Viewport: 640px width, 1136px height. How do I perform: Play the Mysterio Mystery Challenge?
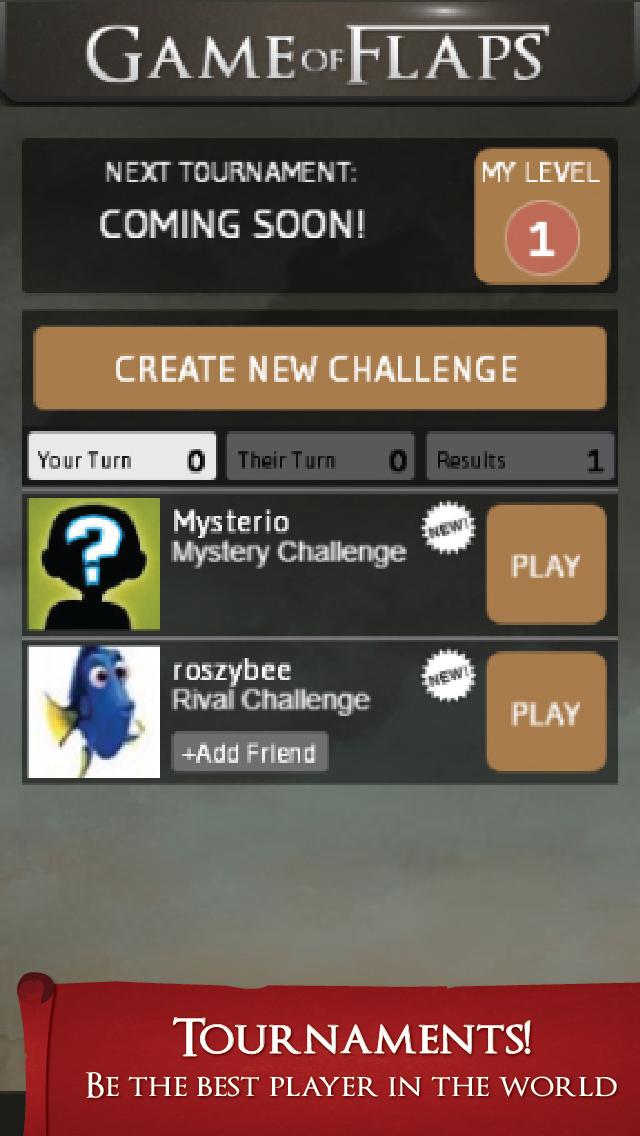(x=545, y=565)
